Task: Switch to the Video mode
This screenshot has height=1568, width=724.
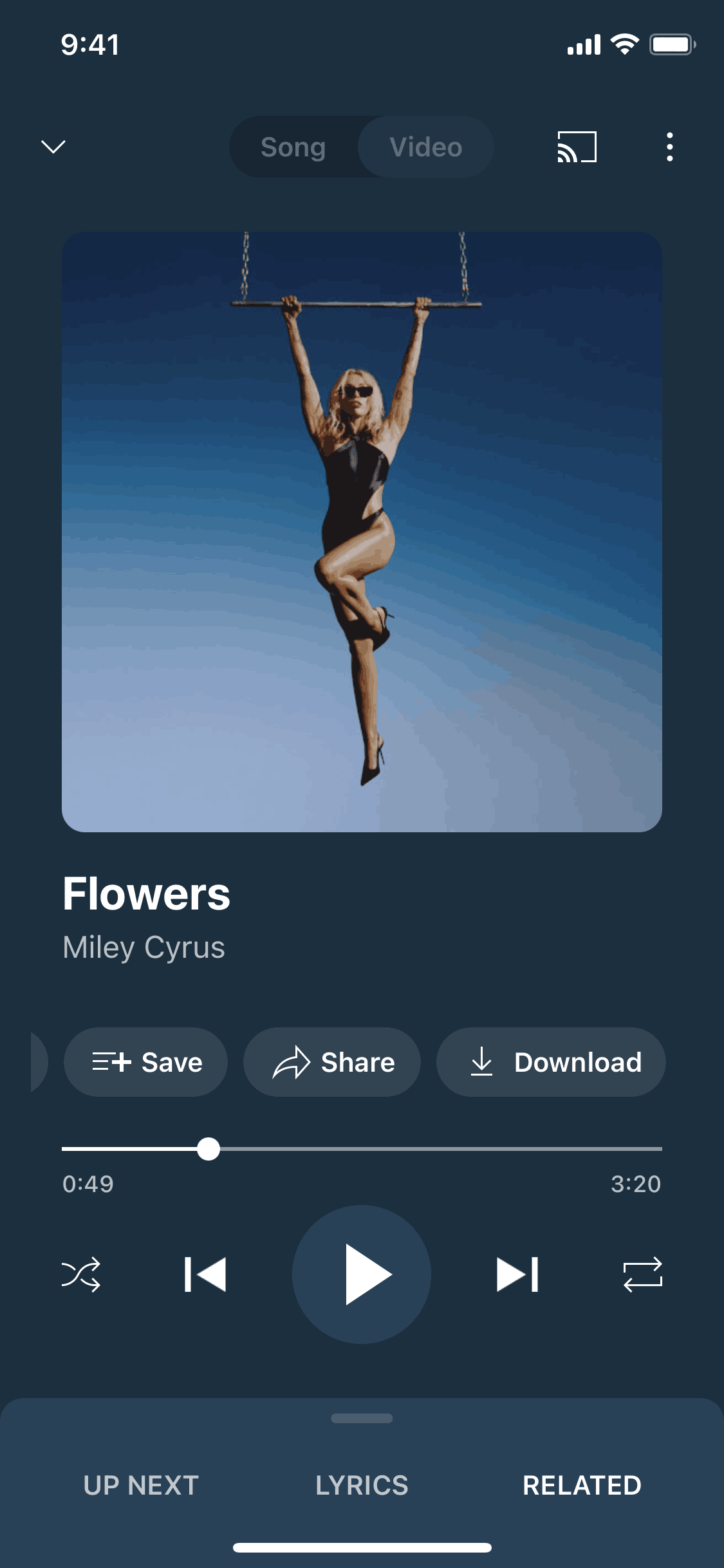Action: coord(425,147)
